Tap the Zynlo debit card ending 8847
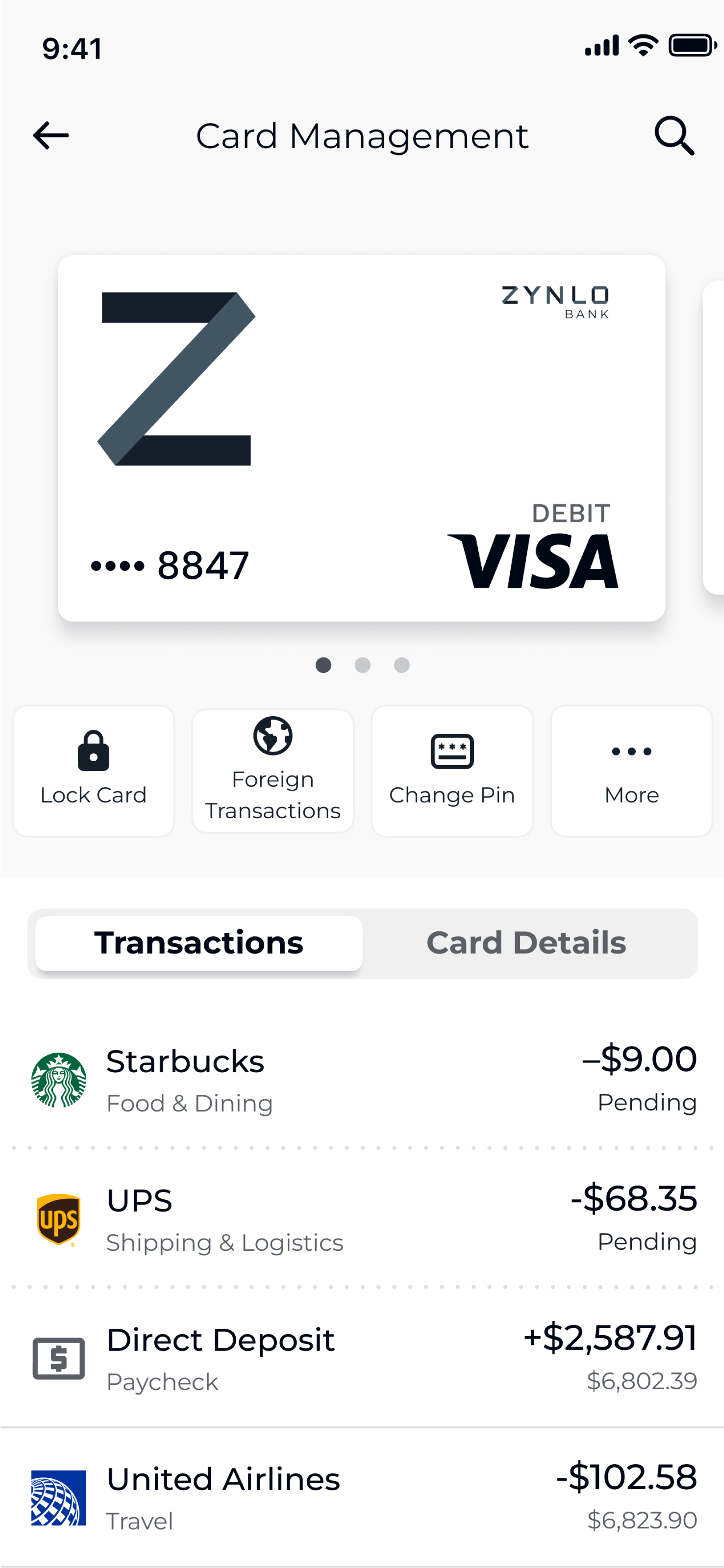 pos(362,438)
